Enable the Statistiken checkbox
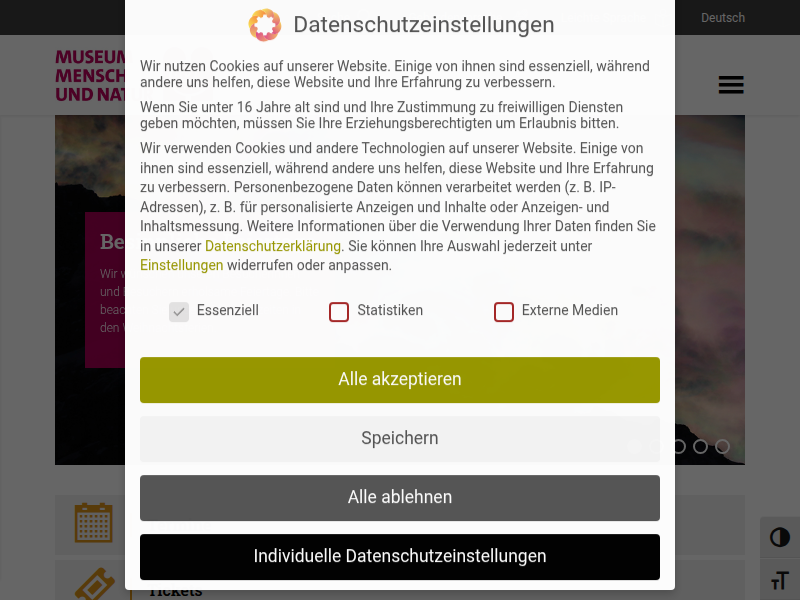The height and width of the screenshot is (600, 800). coord(339,311)
